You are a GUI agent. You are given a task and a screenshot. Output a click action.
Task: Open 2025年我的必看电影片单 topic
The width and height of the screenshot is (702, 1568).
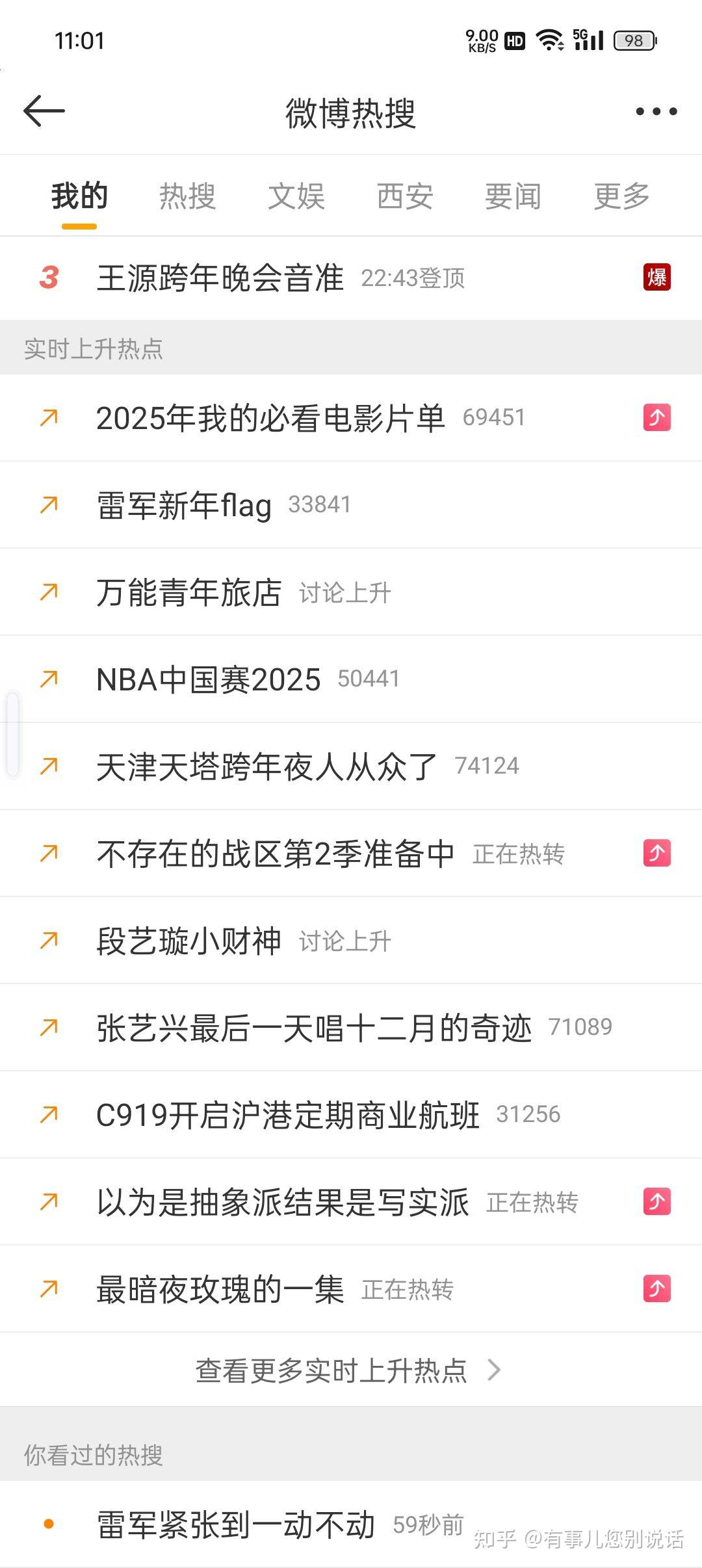(x=351, y=418)
